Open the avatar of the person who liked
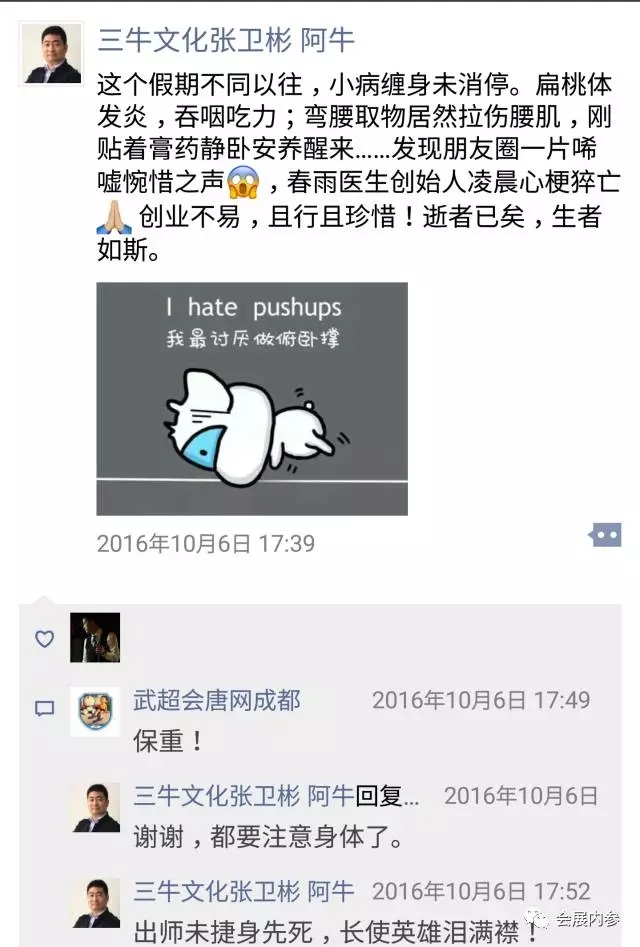 click(x=95, y=637)
